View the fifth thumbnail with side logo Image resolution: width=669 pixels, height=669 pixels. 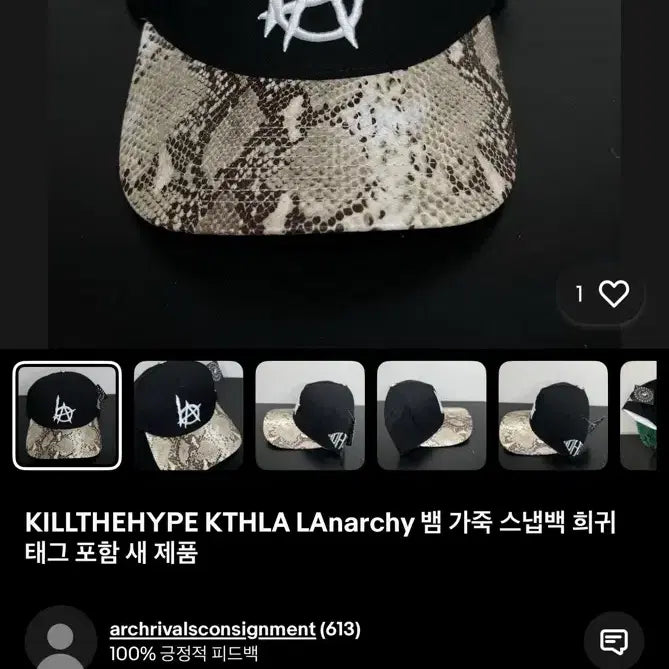553,415
